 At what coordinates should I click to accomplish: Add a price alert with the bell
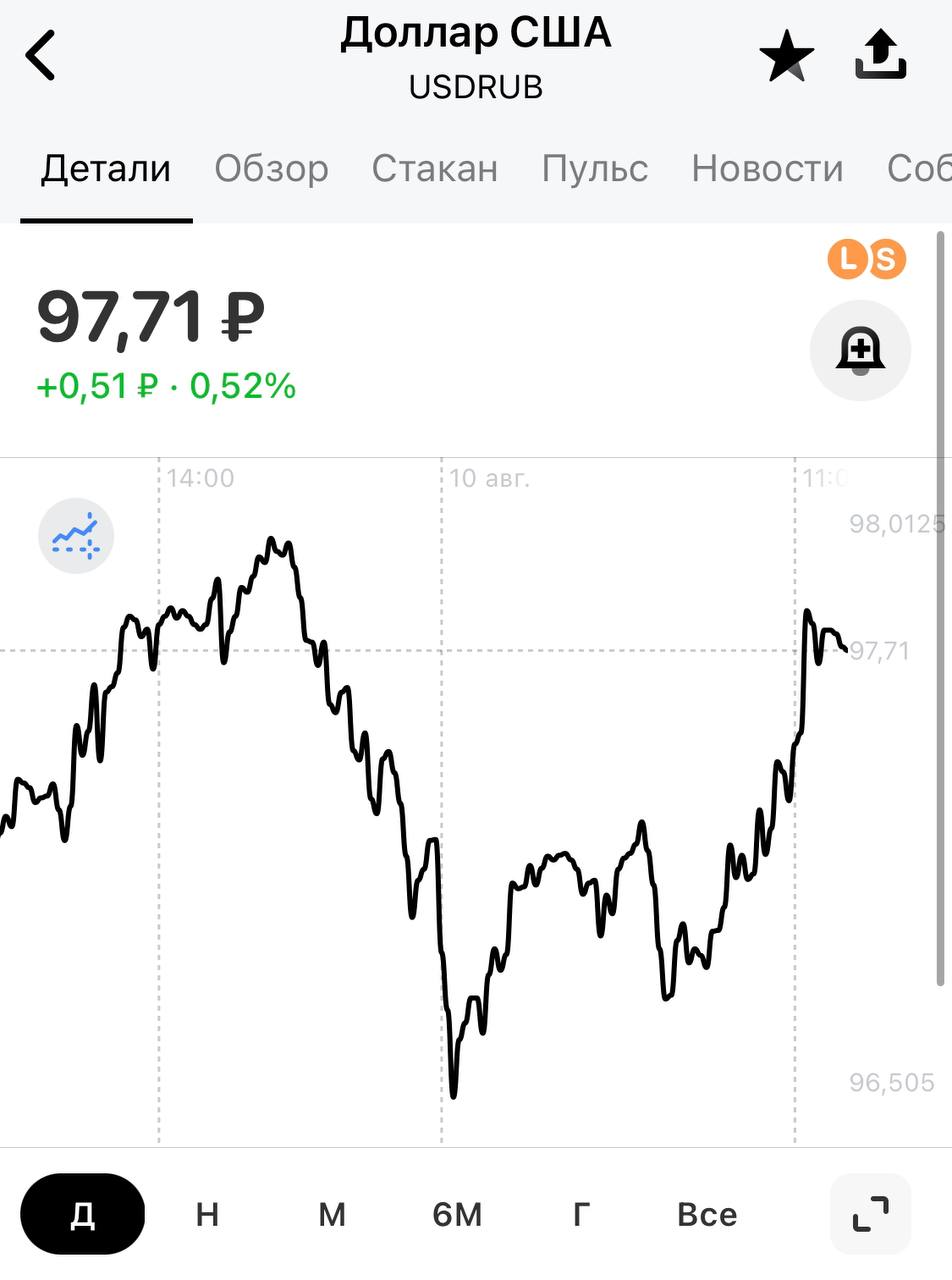[x=860, y=351]
